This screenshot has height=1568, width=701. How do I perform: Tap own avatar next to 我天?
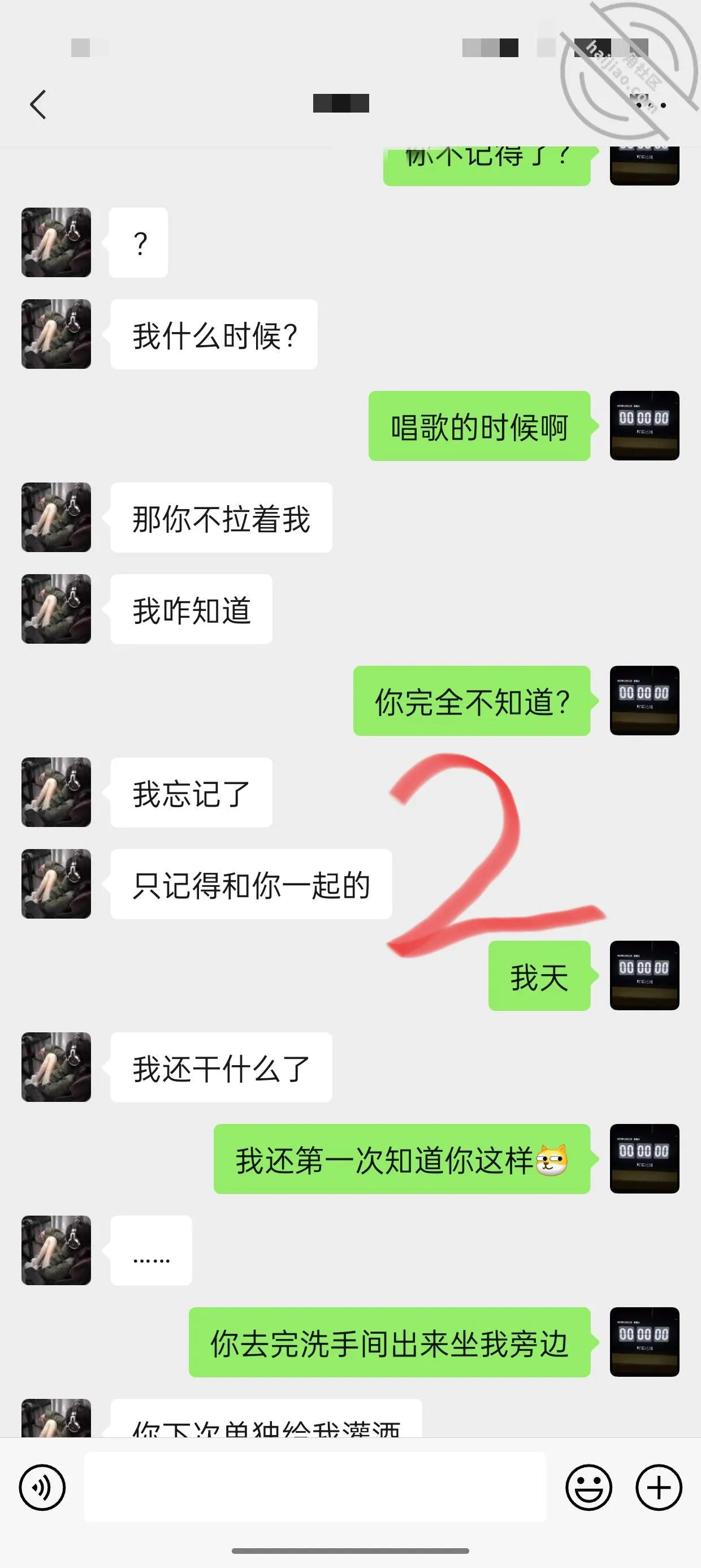pos(644,976)
